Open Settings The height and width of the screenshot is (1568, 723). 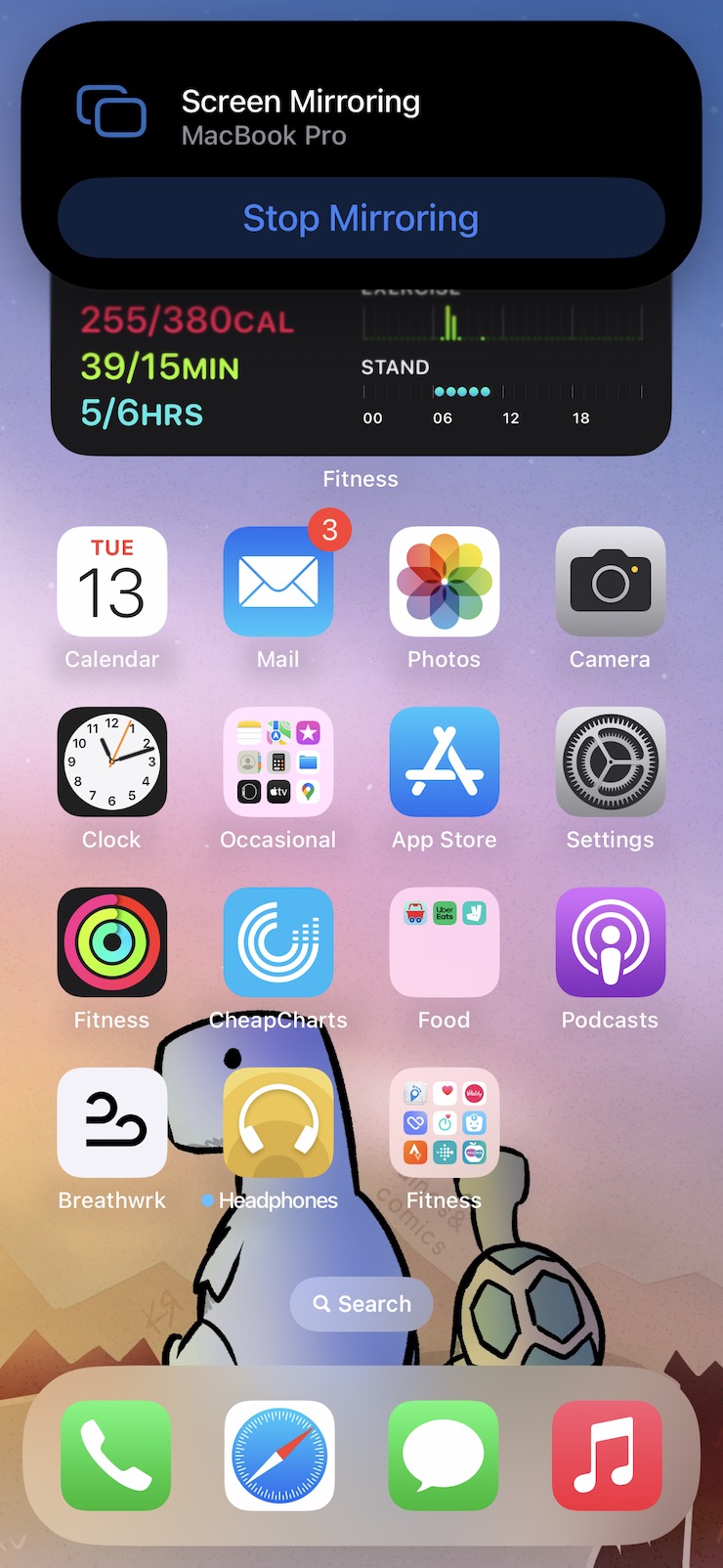click(x=611, y=762)
